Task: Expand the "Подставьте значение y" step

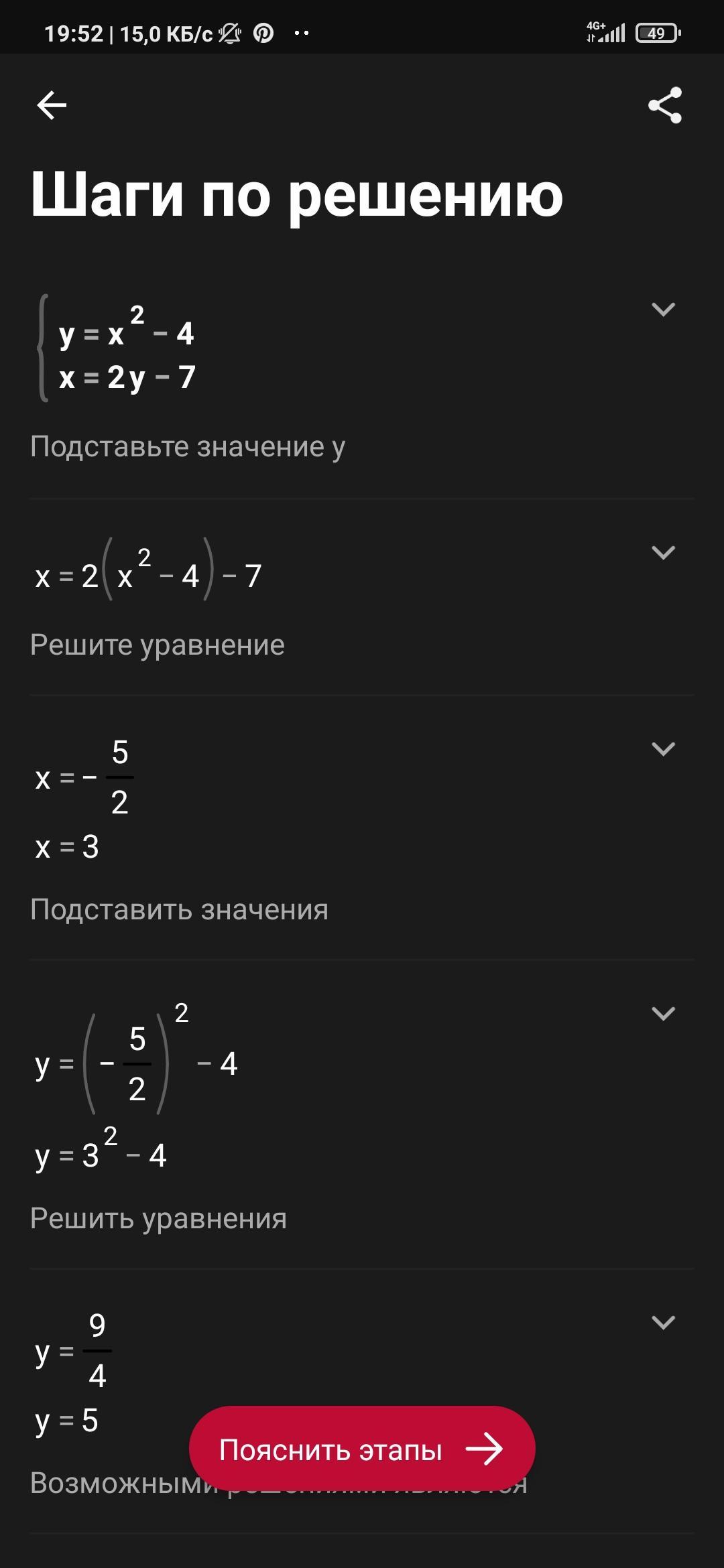Action: coord(663,310)
